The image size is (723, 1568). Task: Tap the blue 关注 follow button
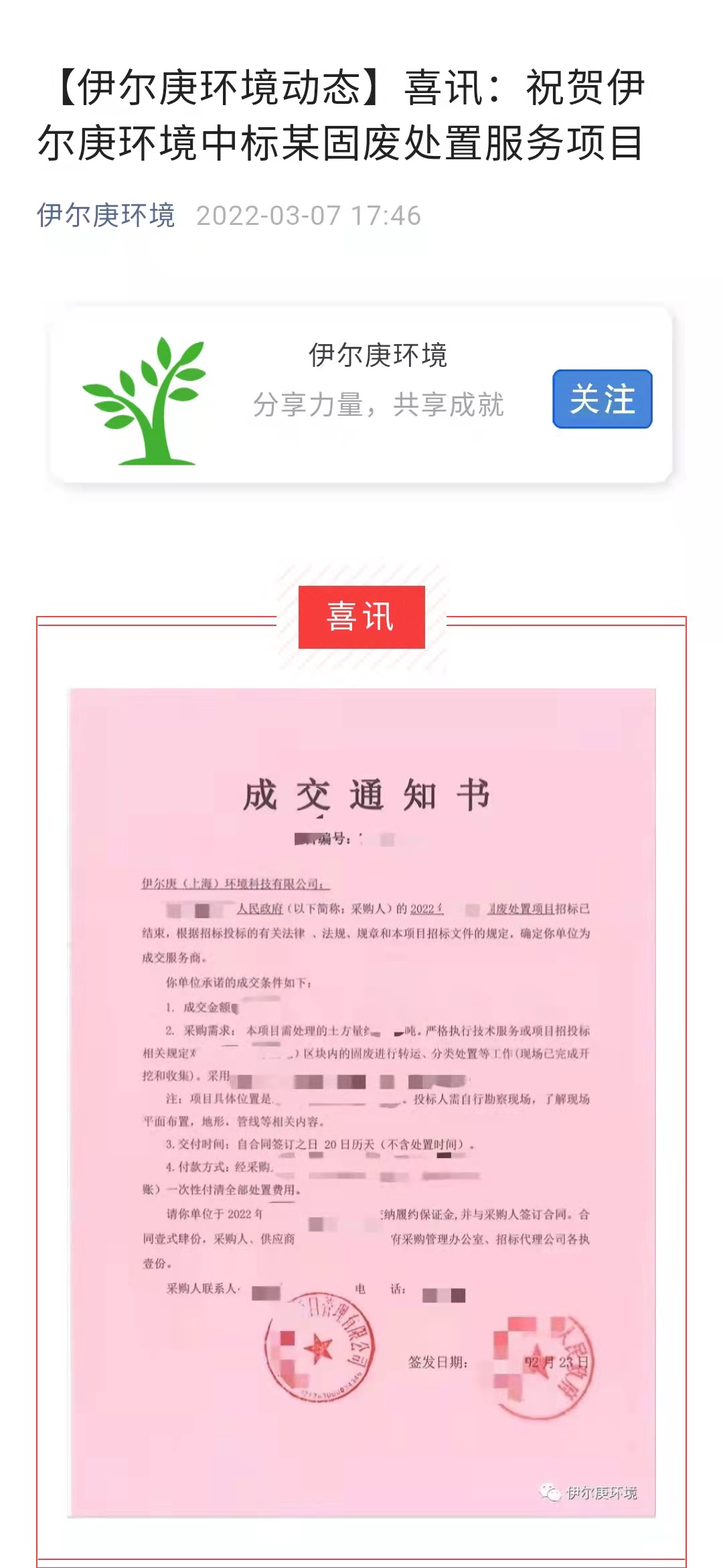[x=602, y=399]
